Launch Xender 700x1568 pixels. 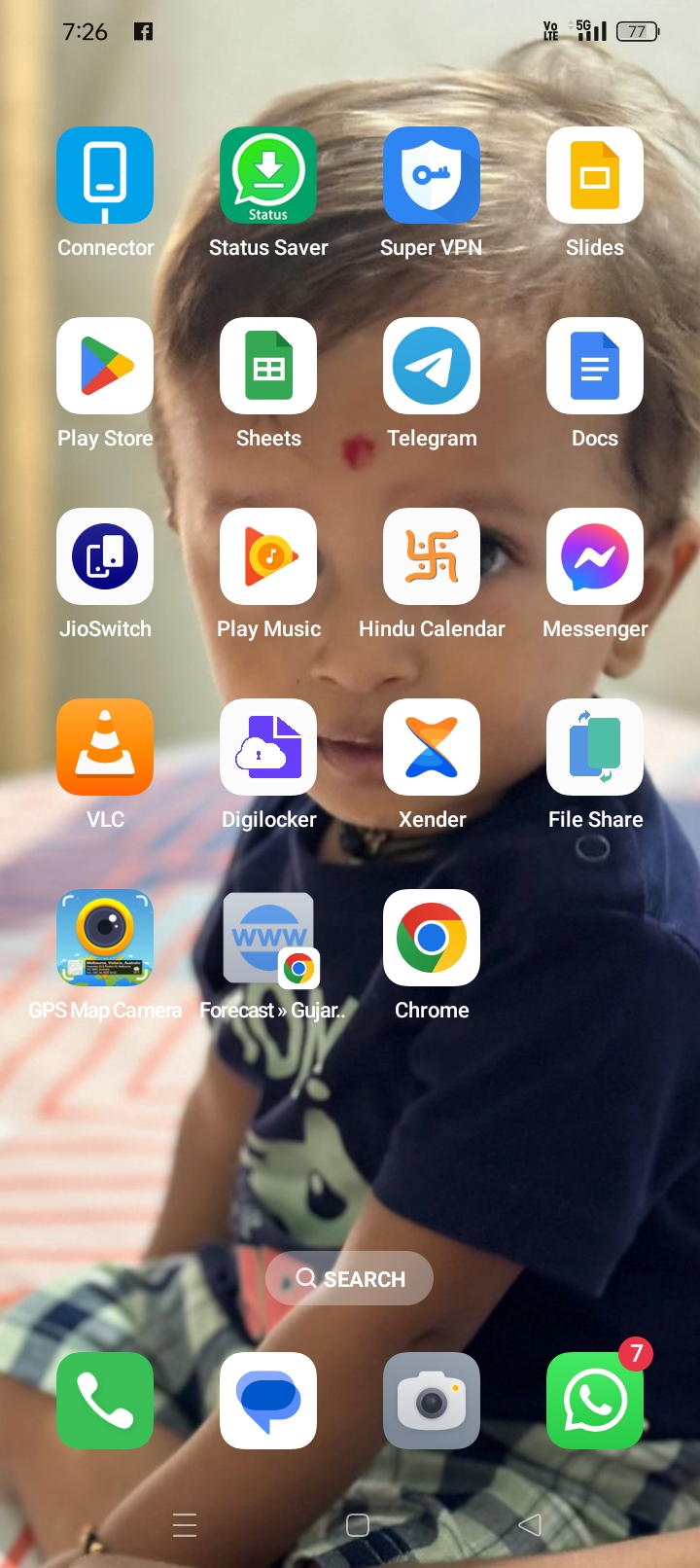coord(432,748)
